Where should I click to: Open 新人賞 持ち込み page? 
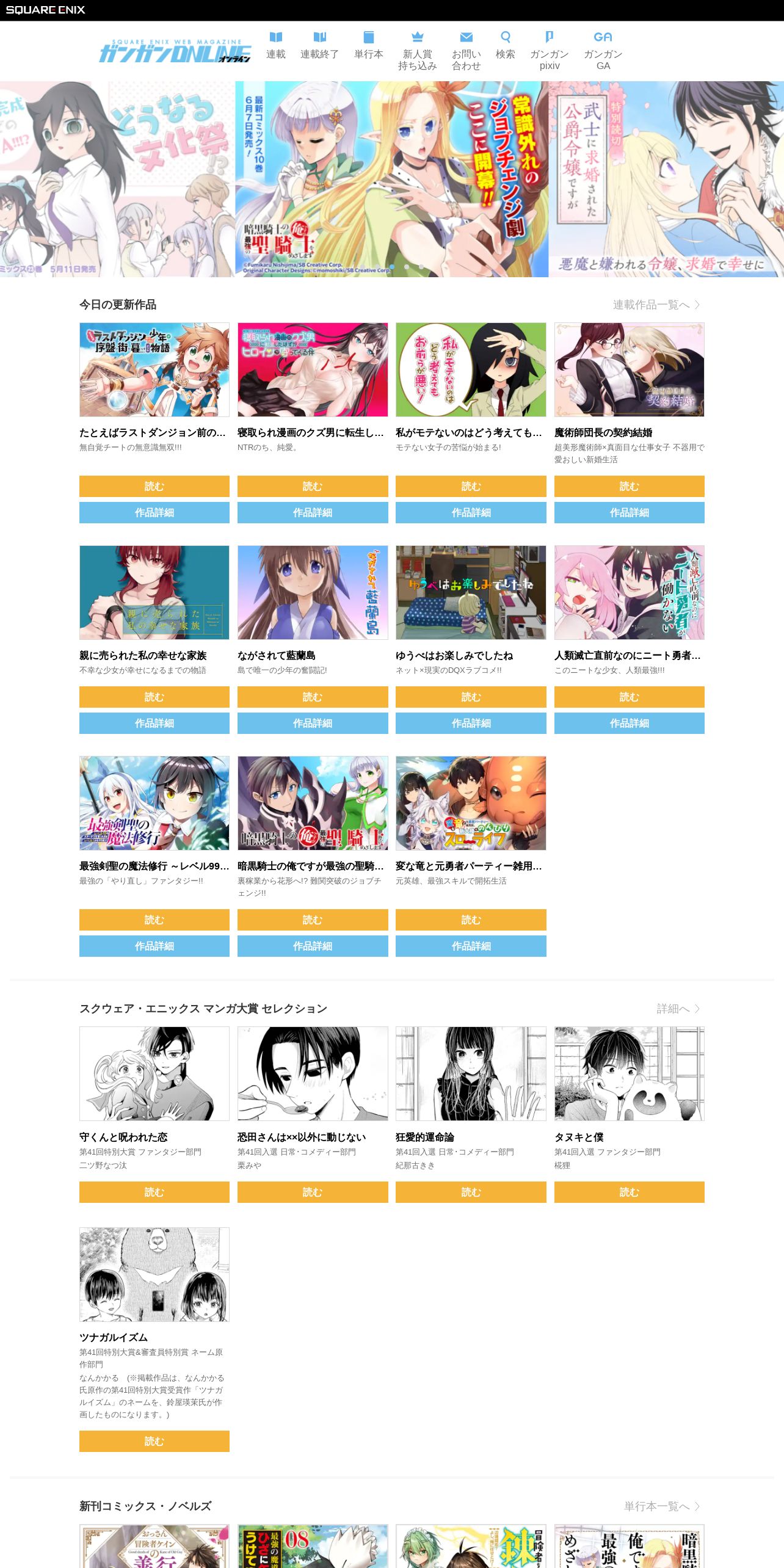tap(418, 51)
